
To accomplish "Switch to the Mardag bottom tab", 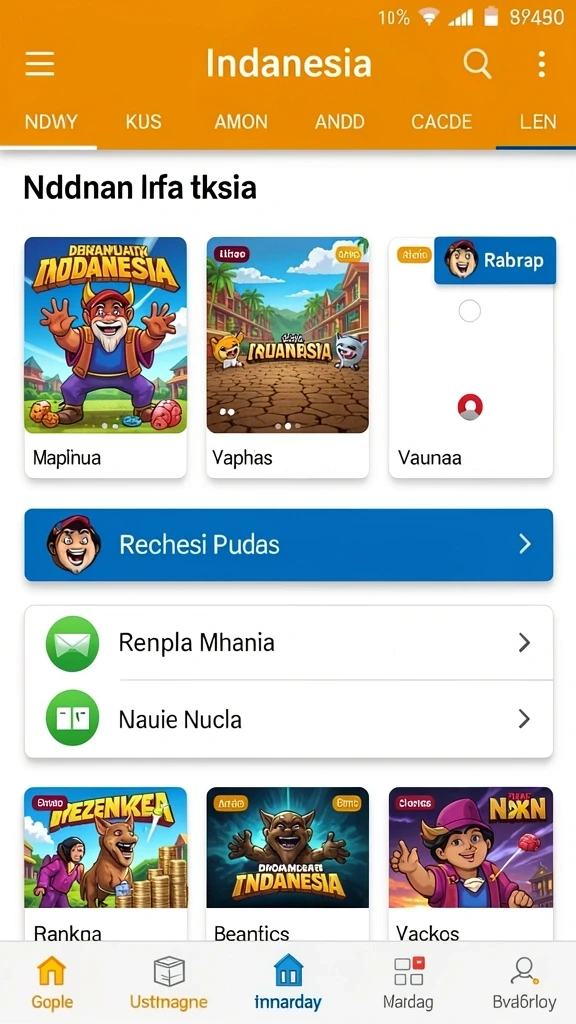I will (408, 982).
